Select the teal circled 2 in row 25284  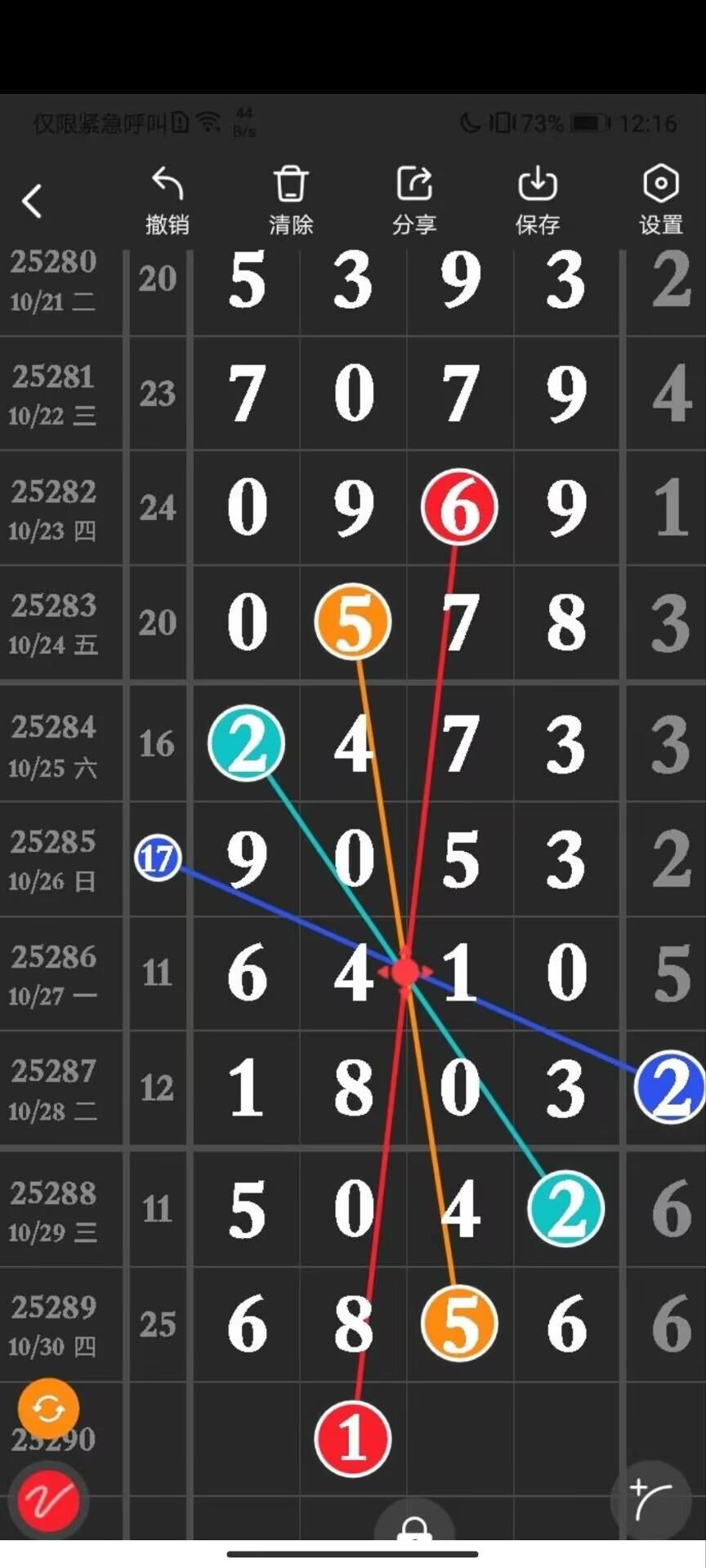[x=246, y=743]
